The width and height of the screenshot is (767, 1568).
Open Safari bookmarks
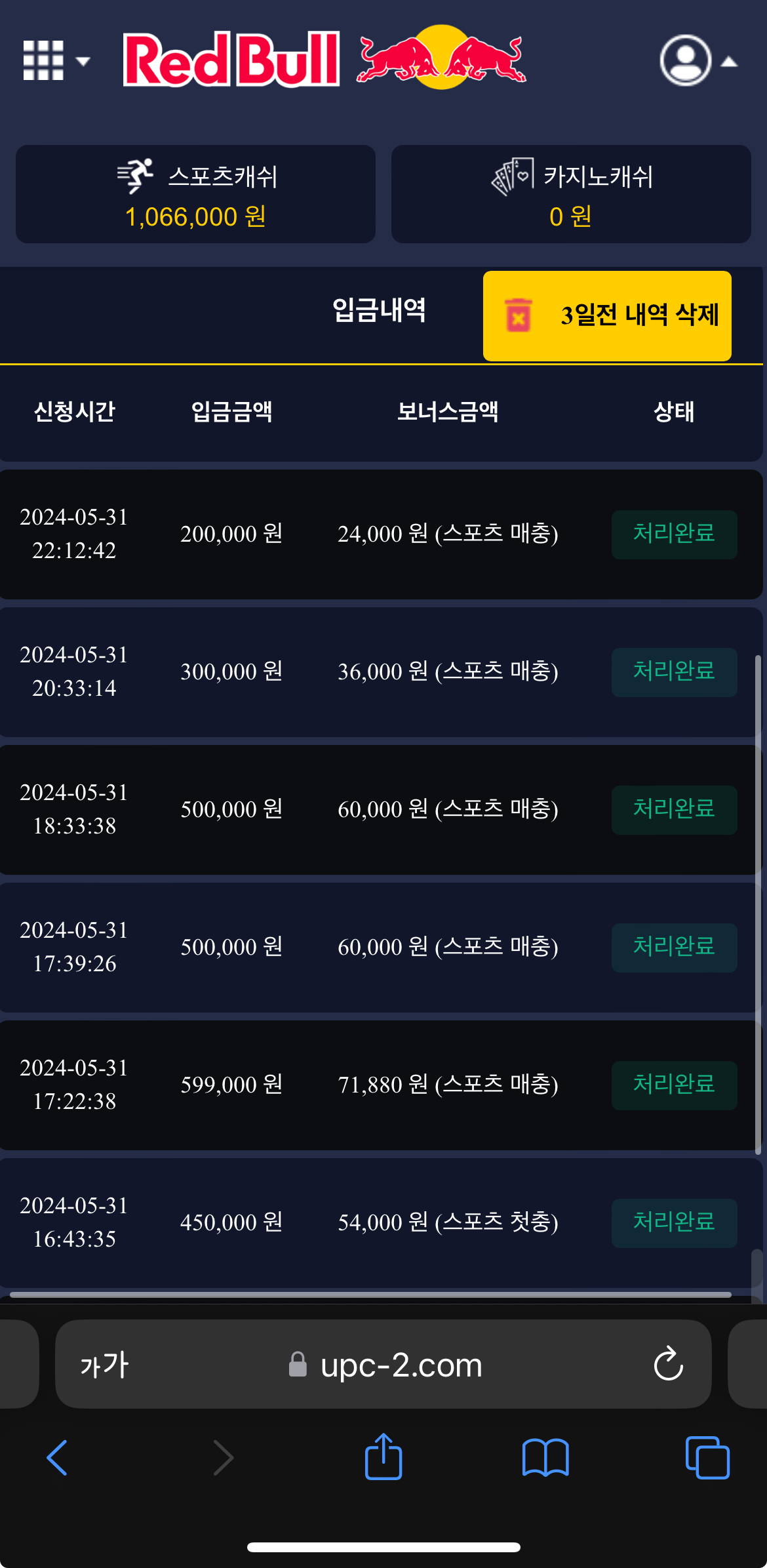(x=545, y=1458)
